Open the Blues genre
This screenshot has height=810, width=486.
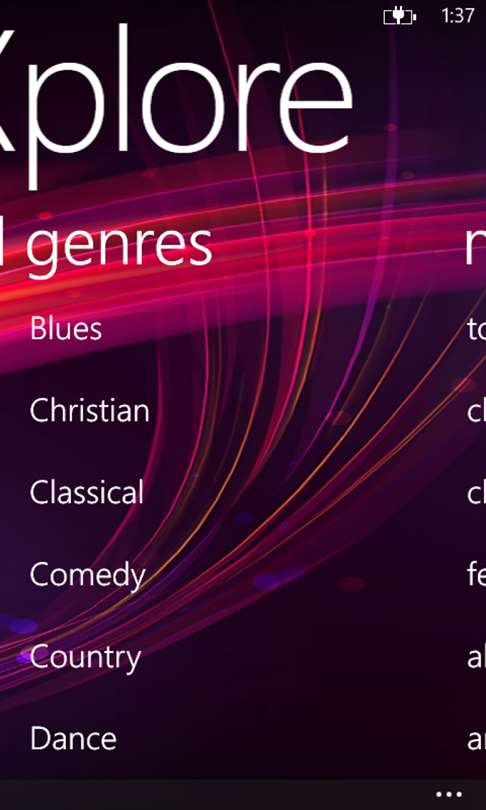66,329
